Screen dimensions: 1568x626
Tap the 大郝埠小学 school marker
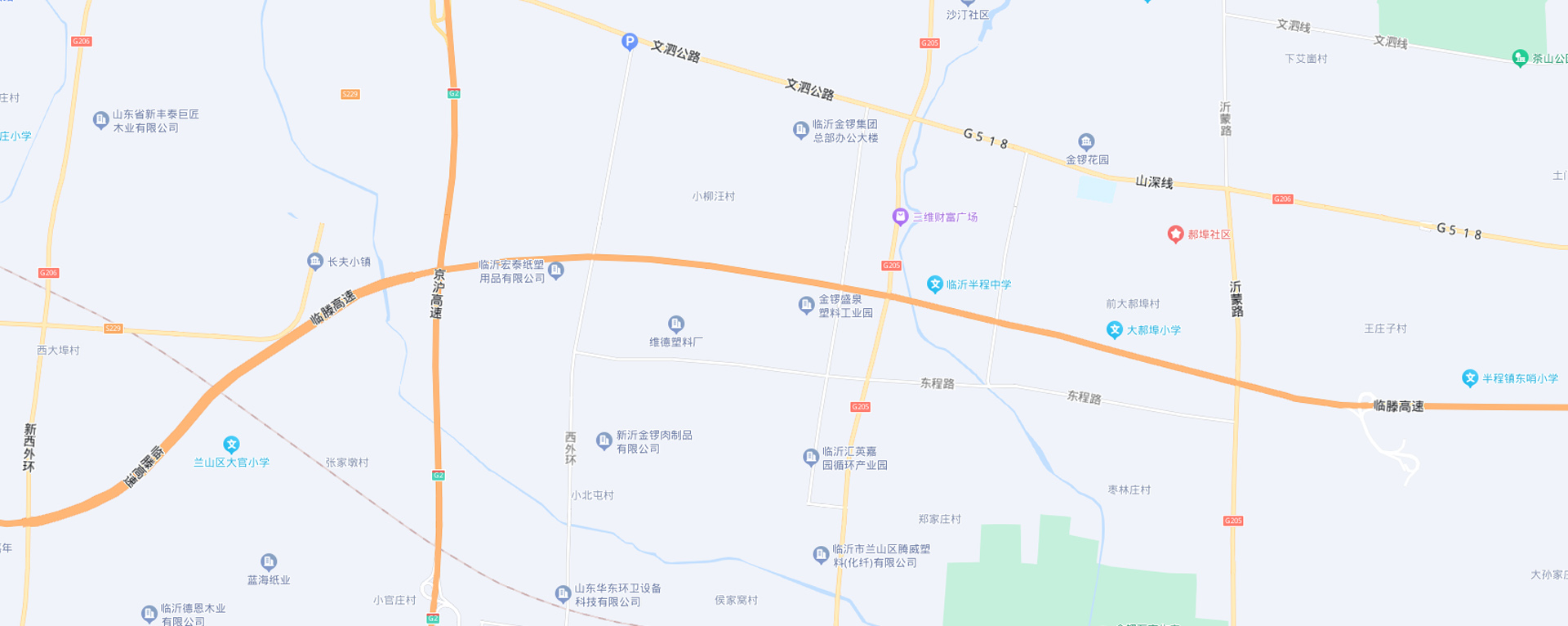pyautogui.click(x=1115, y=329)
